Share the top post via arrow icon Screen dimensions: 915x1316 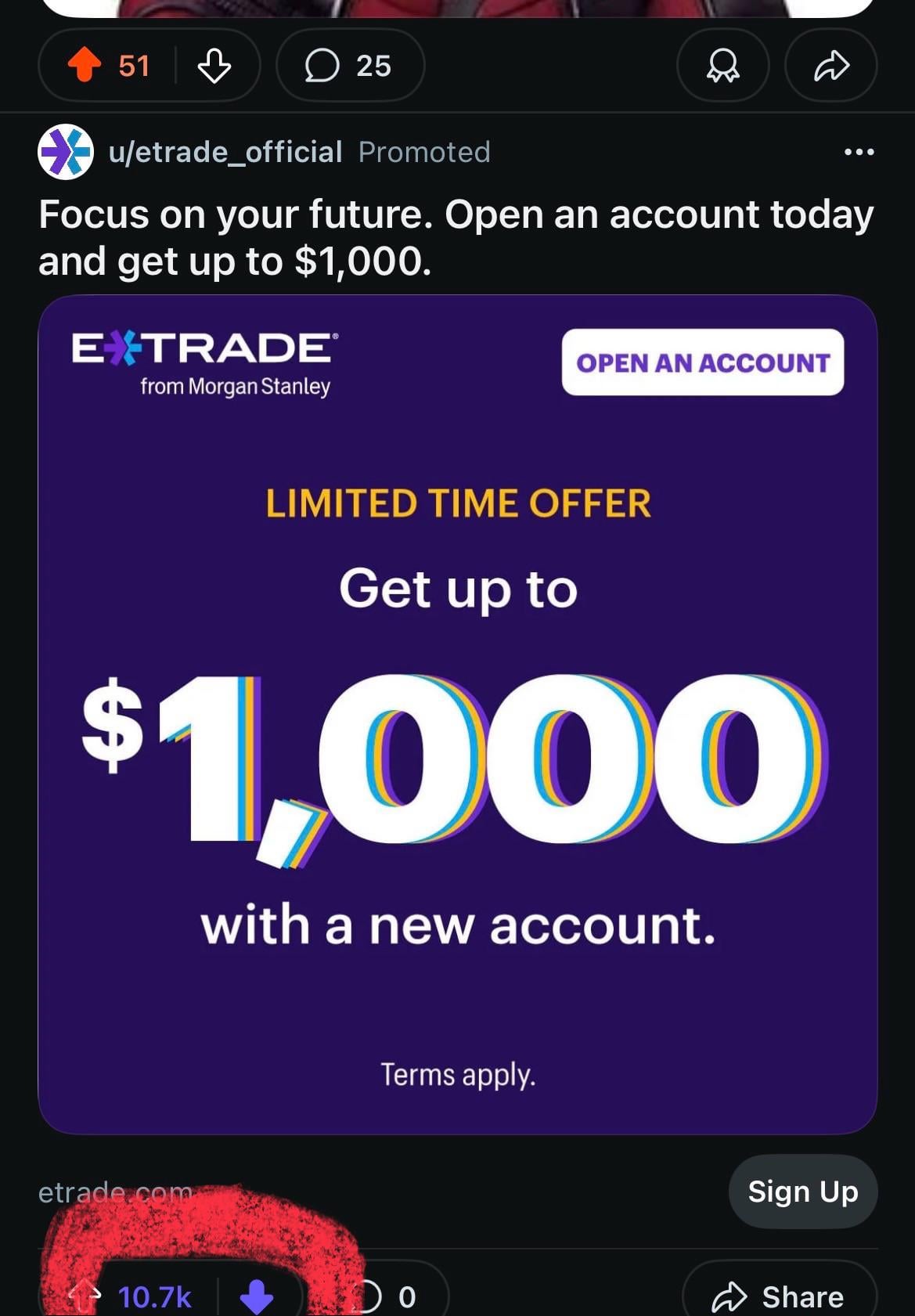tap(830, 66)
